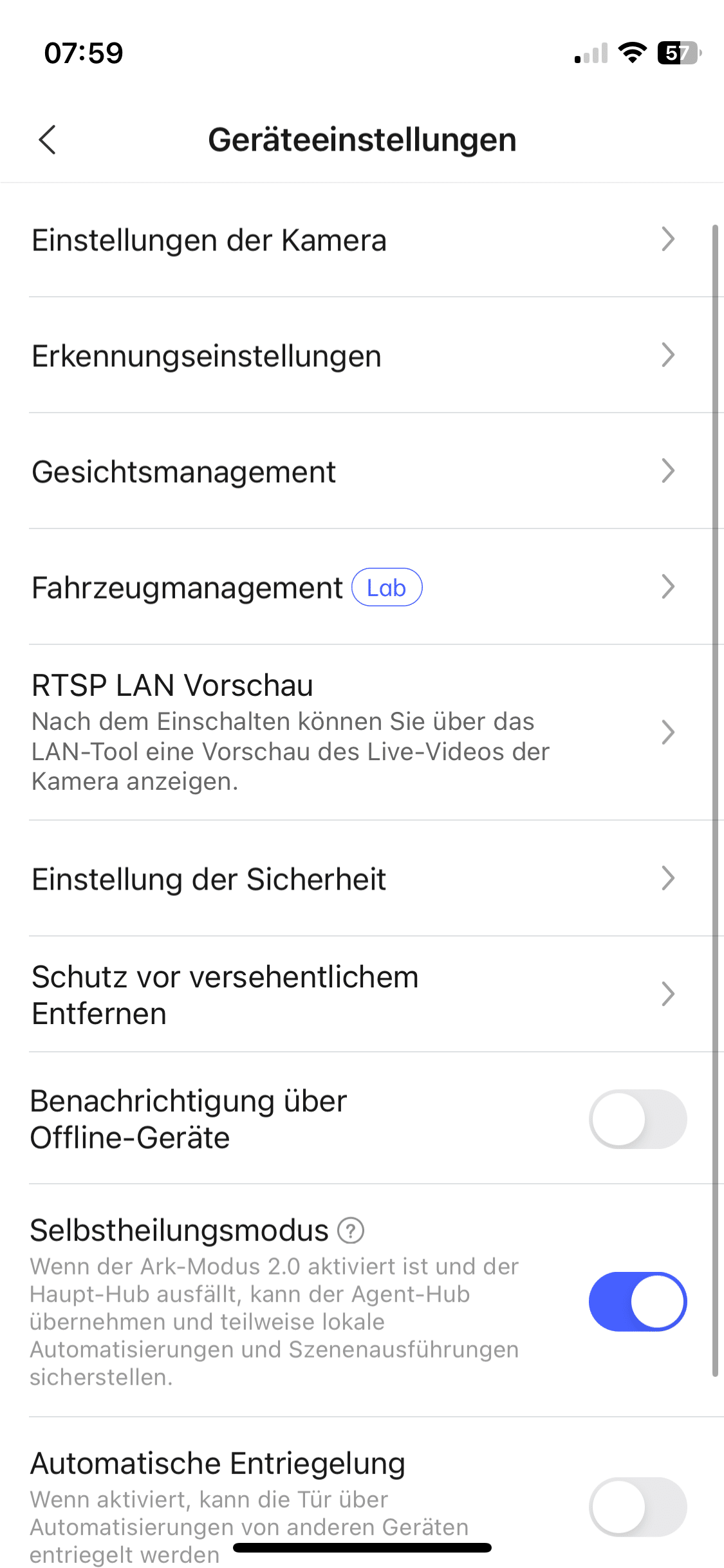Image resolution: width=724 pixels, height=1568 pixels.
Task: Open Erkennungseinstellungen
Action: pyautogui.click(x=360, y=356)
